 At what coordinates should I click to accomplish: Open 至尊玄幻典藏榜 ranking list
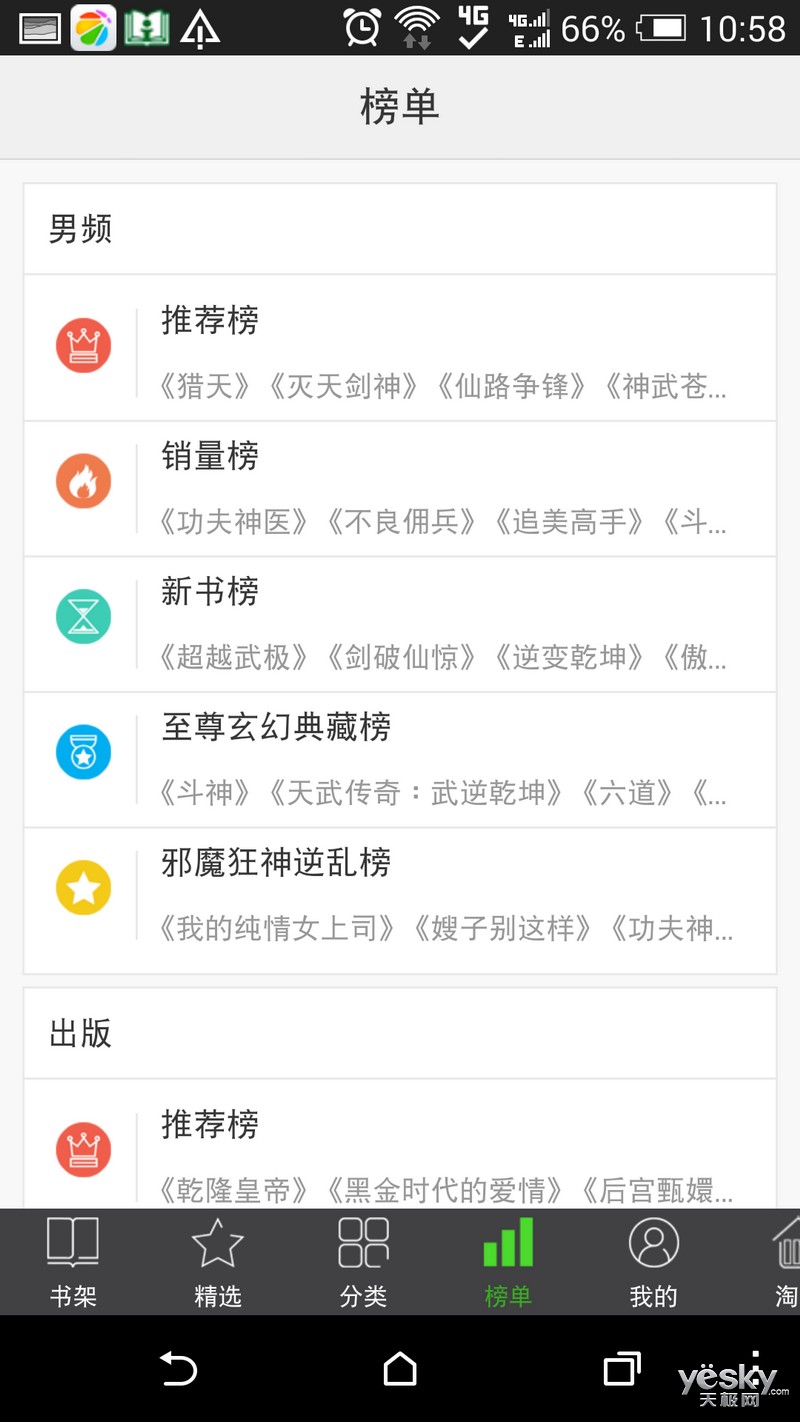[400, 760]
